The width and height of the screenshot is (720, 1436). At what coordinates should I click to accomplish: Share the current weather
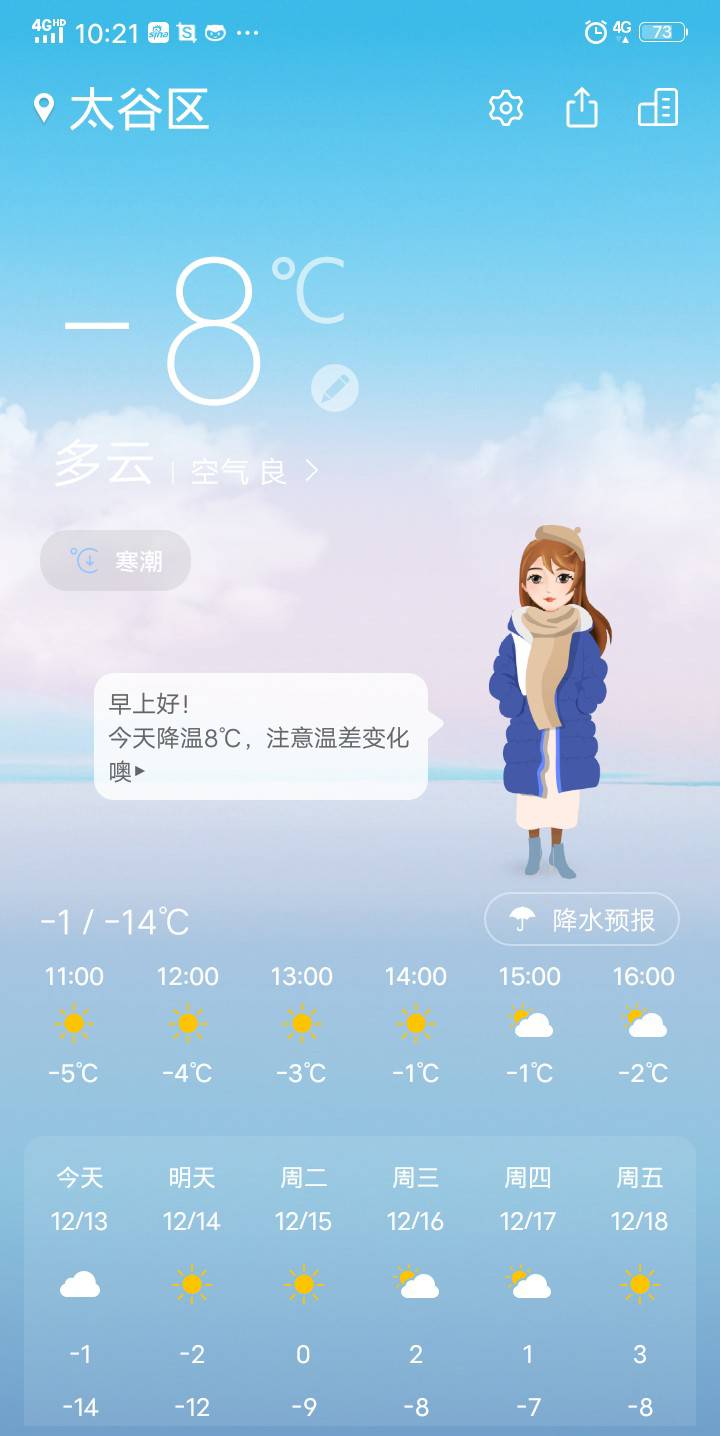click(x=582, y=108)
